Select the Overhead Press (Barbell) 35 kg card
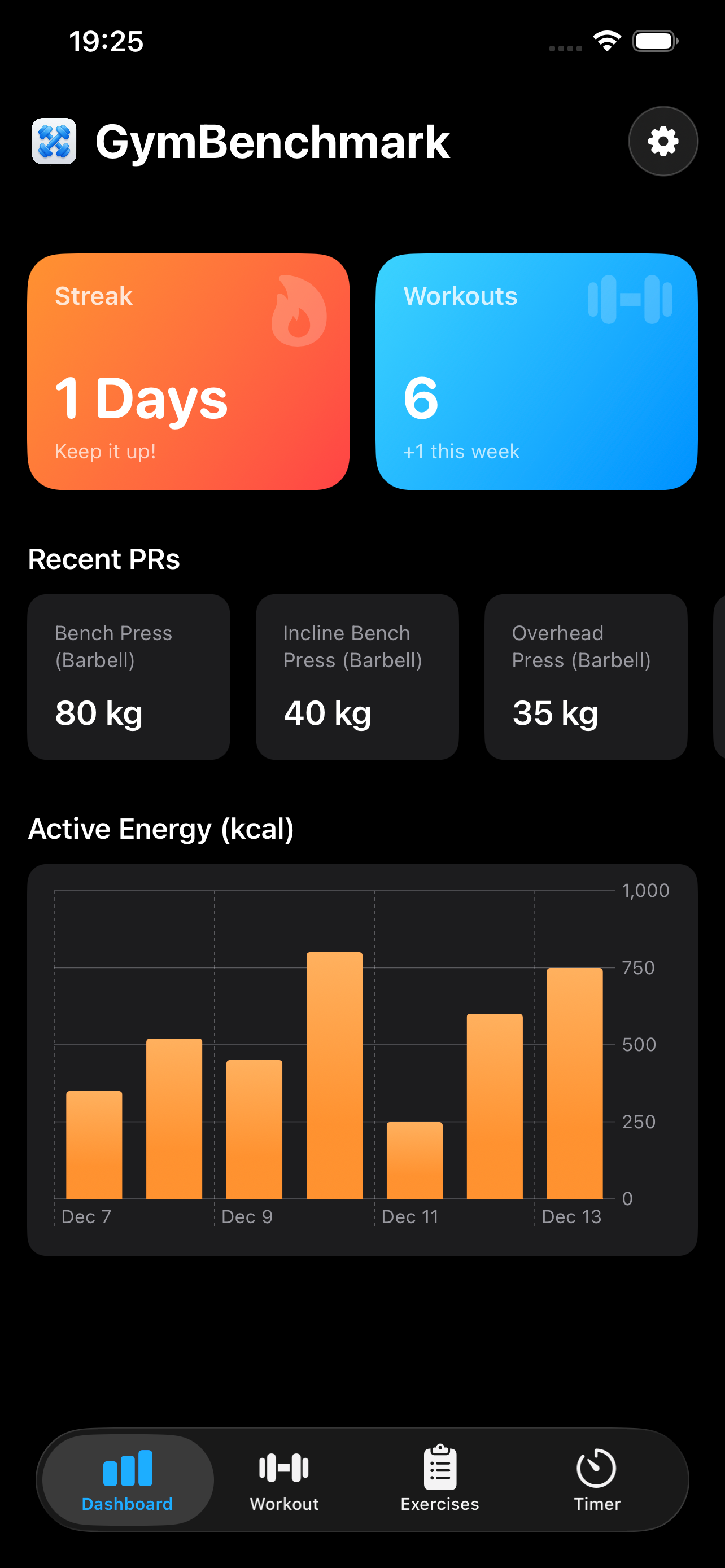The image size is (725, 1568). (586, 677)
